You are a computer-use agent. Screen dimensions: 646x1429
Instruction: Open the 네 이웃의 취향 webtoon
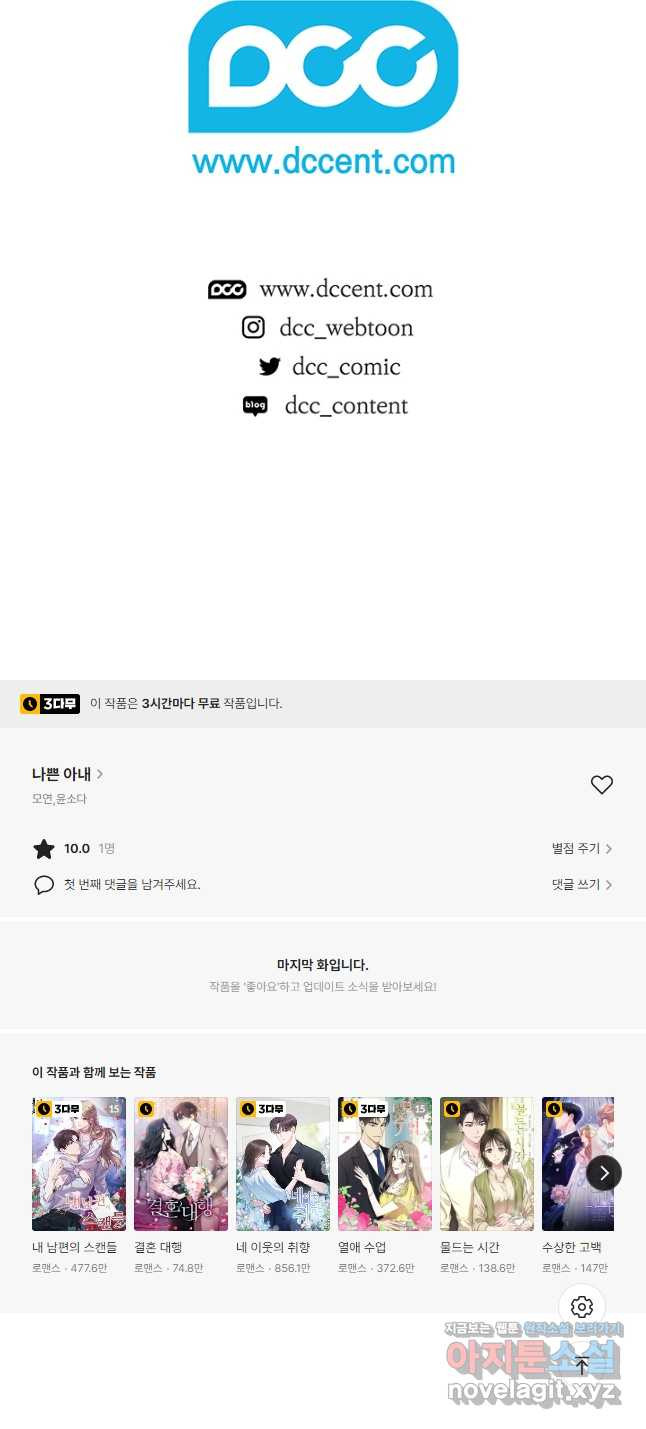(283, 1164)
